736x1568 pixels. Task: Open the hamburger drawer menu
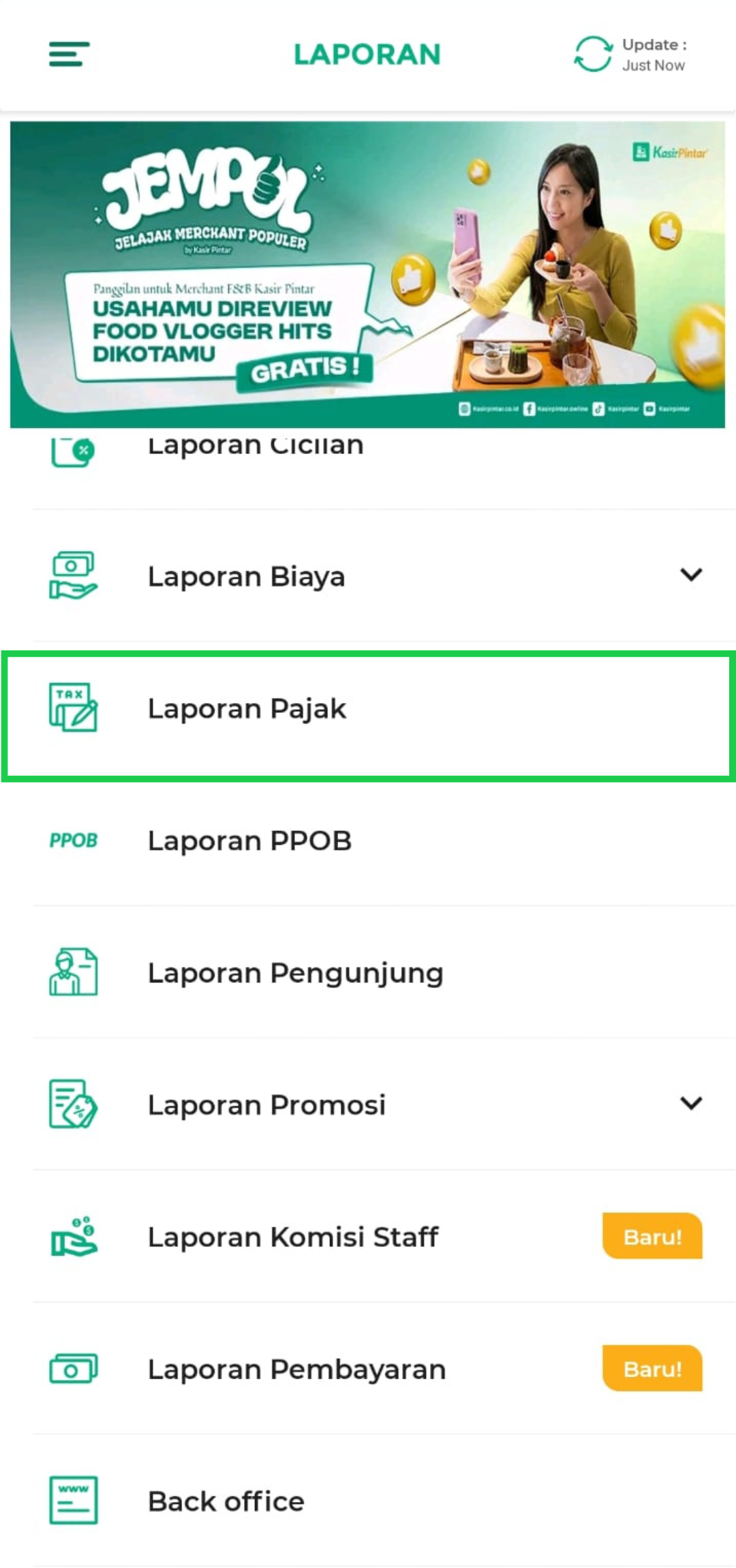pyautogui.click(x=69, y=55)
